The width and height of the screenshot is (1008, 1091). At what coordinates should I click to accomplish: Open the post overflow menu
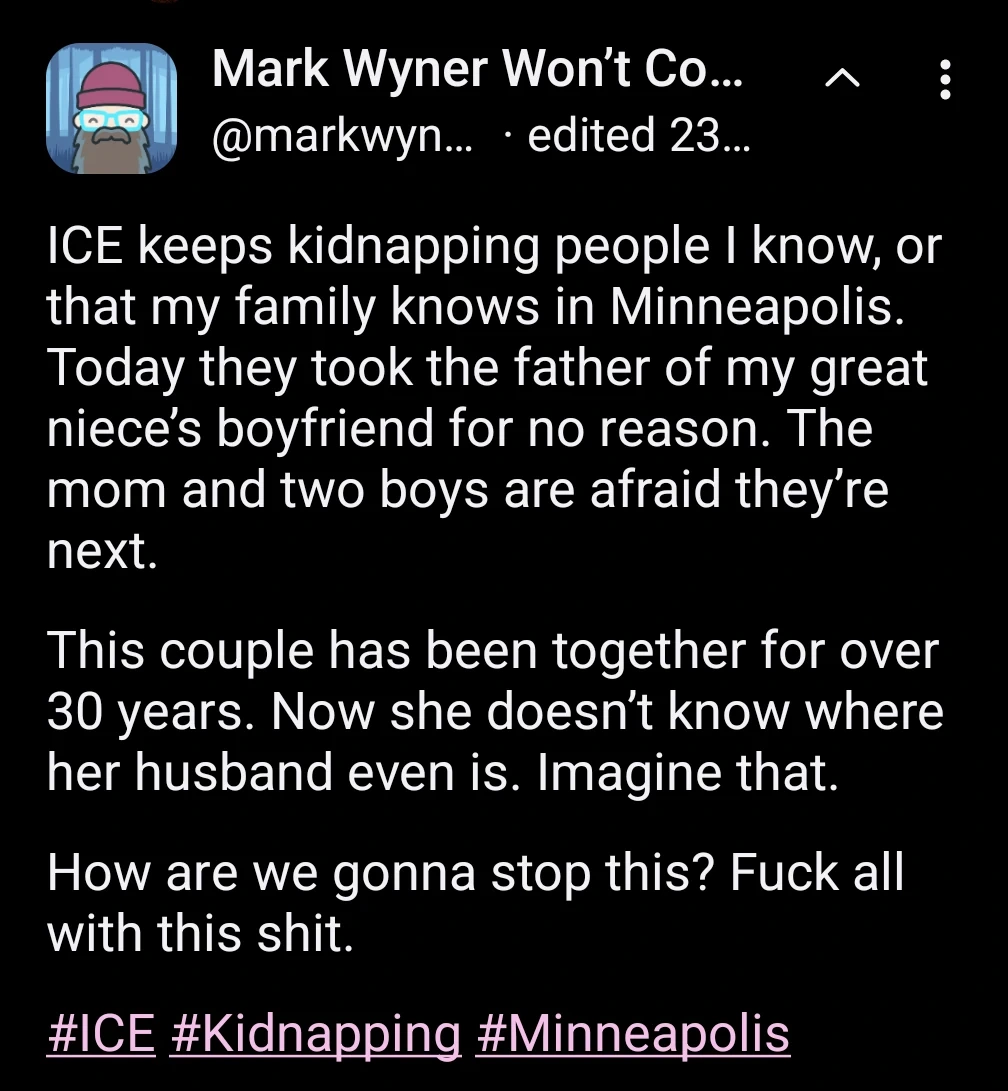tap(945, 80)
